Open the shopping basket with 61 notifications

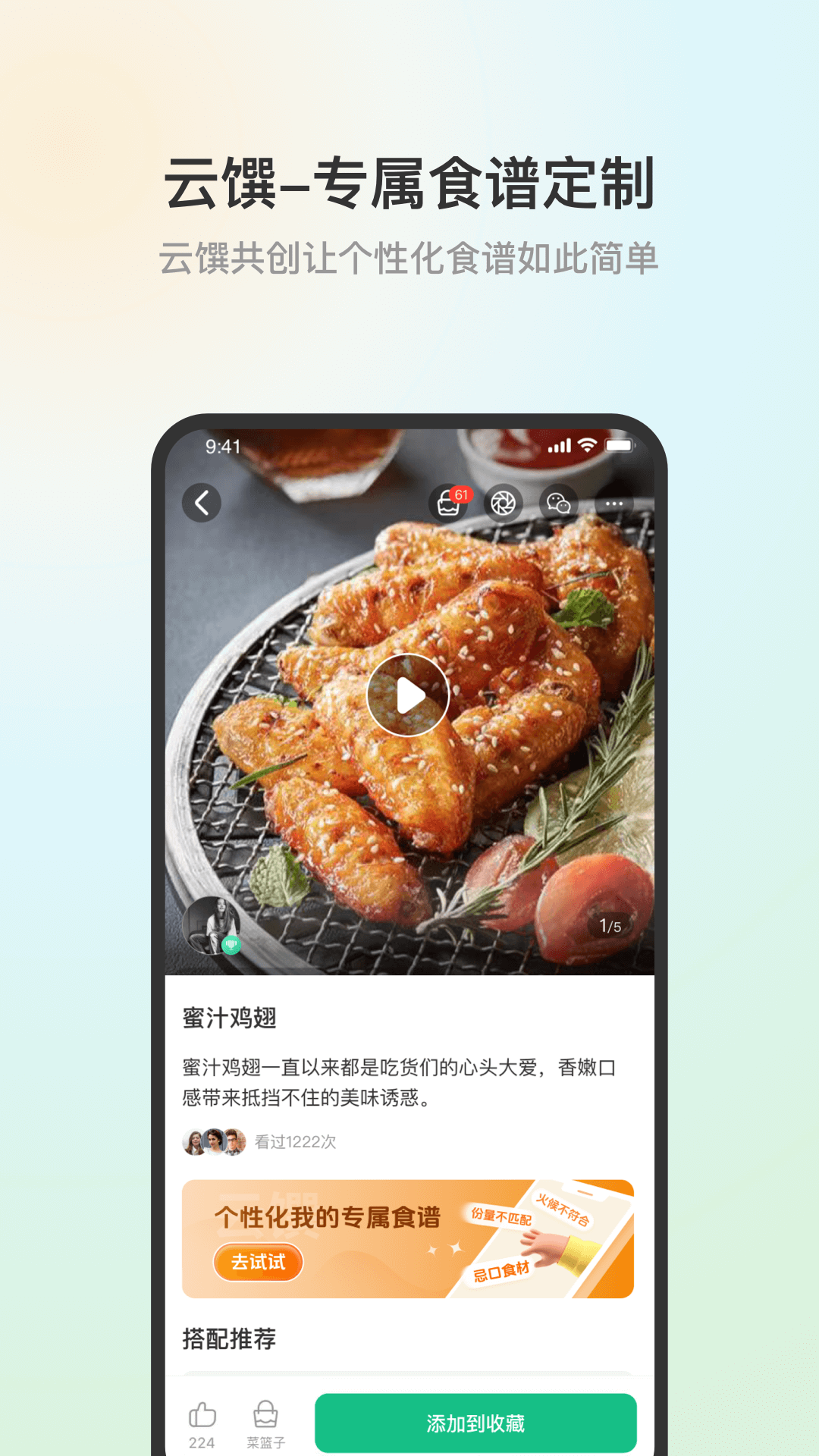(449, 503)
